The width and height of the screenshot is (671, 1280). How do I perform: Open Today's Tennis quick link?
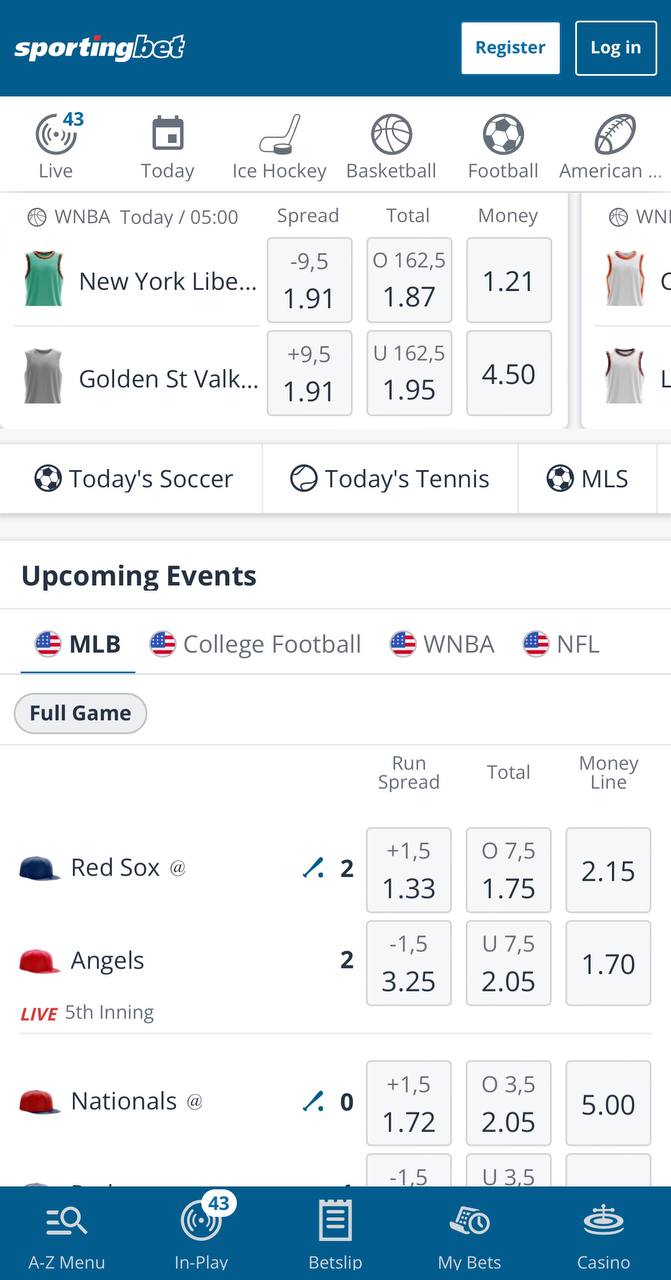tap(390, 479)
